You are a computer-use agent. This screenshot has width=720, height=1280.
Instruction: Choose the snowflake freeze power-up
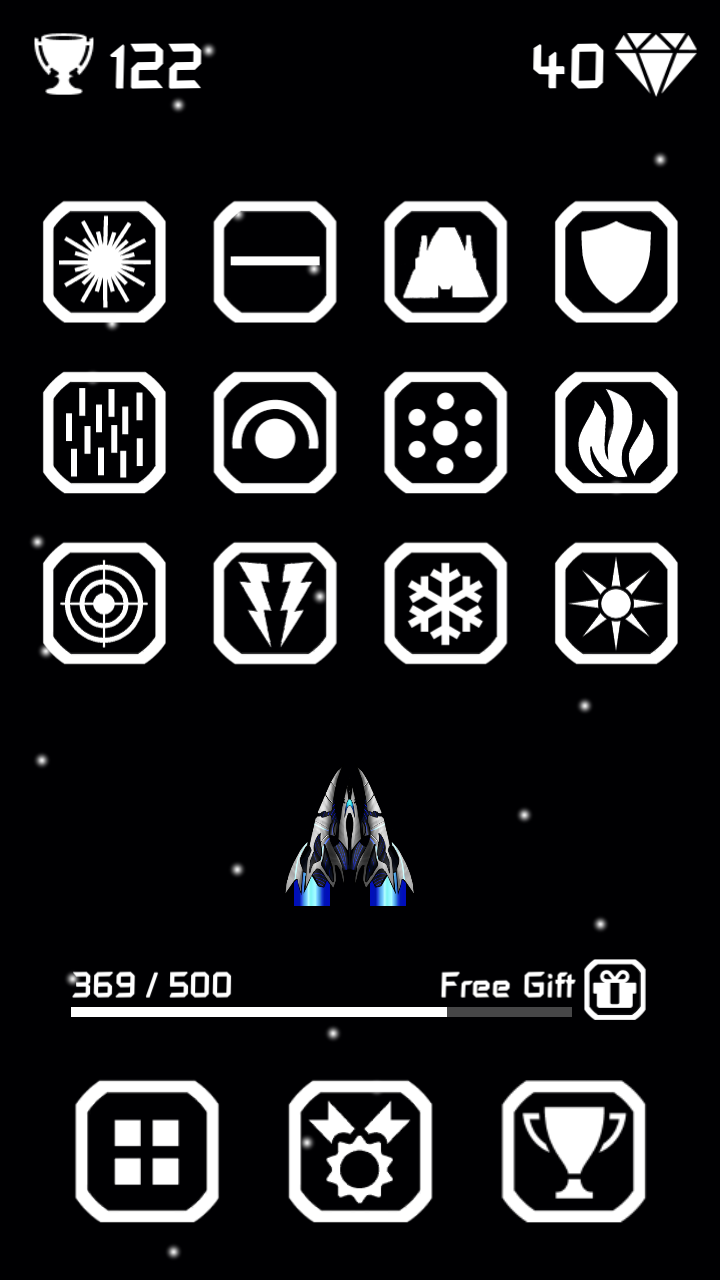click(x=446, y=603)
